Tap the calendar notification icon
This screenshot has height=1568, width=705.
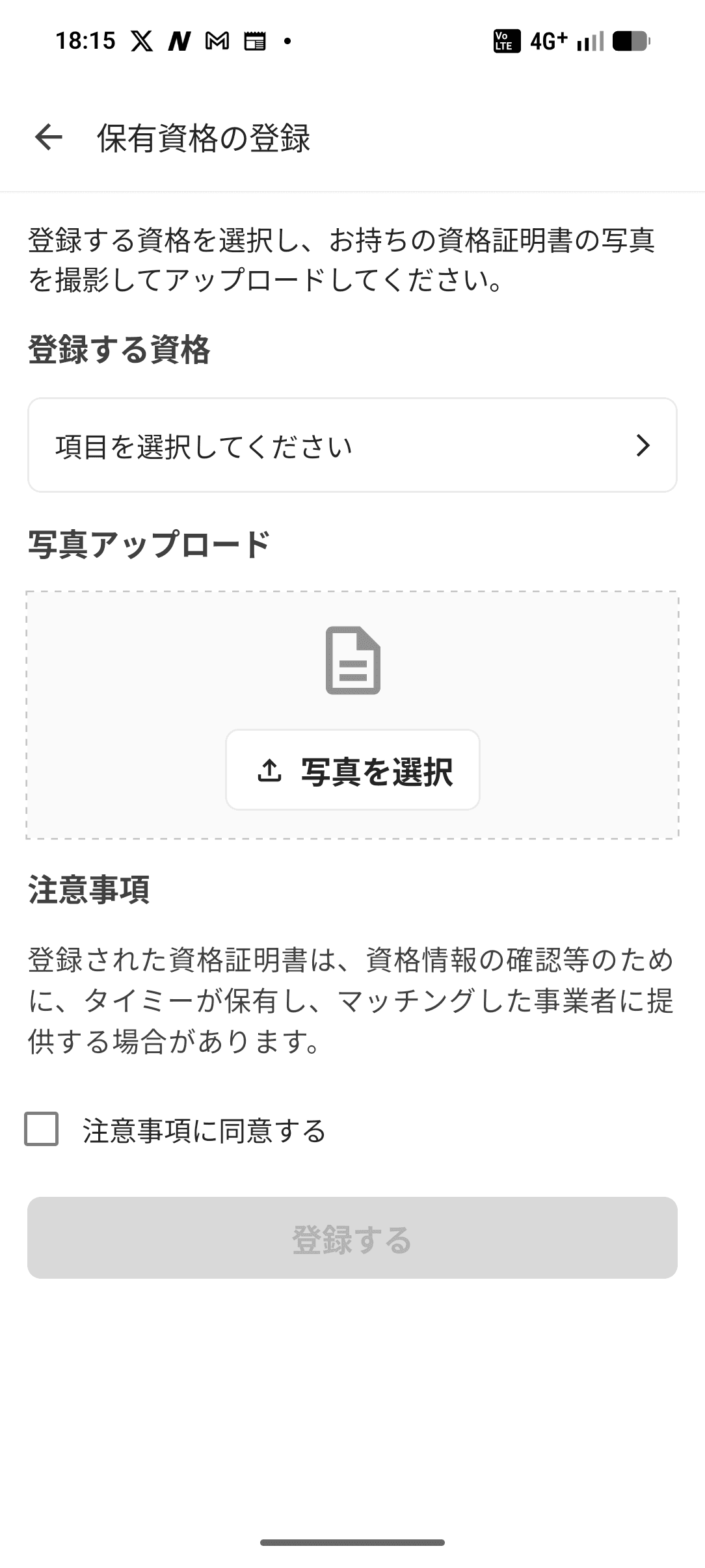(x=254, y=40)
